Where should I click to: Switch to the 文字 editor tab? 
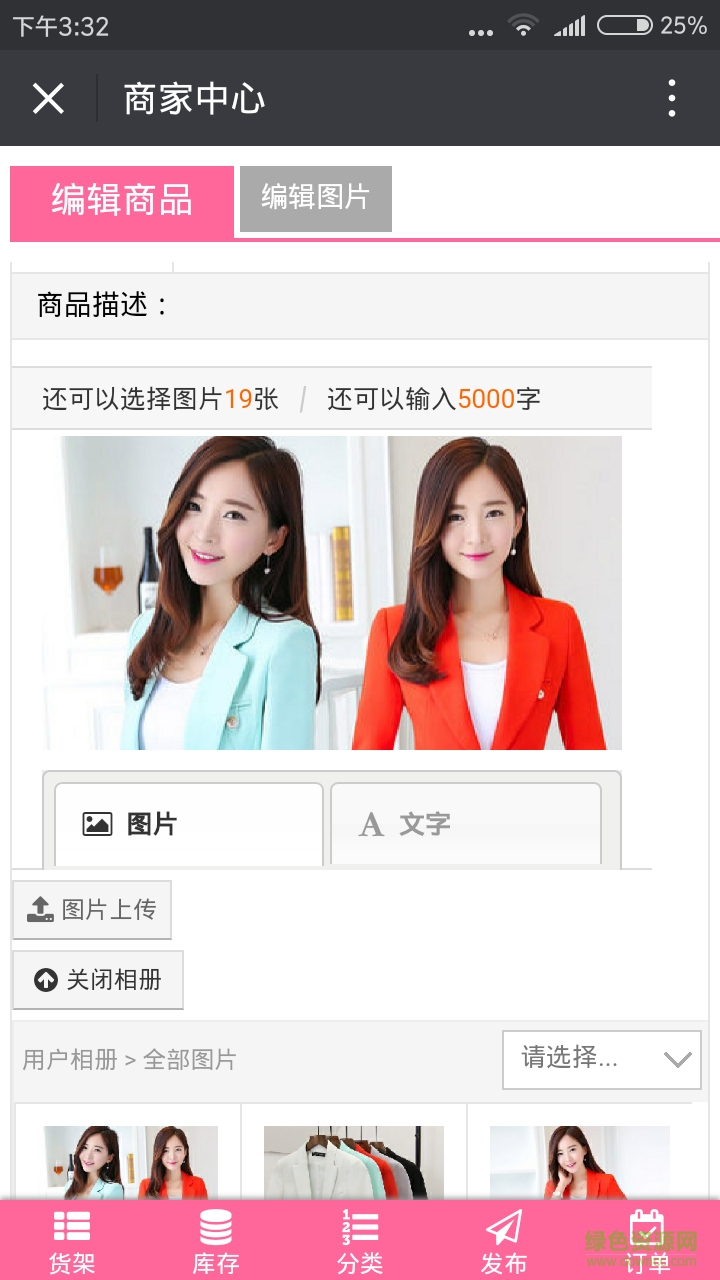(x=466, y=824)
